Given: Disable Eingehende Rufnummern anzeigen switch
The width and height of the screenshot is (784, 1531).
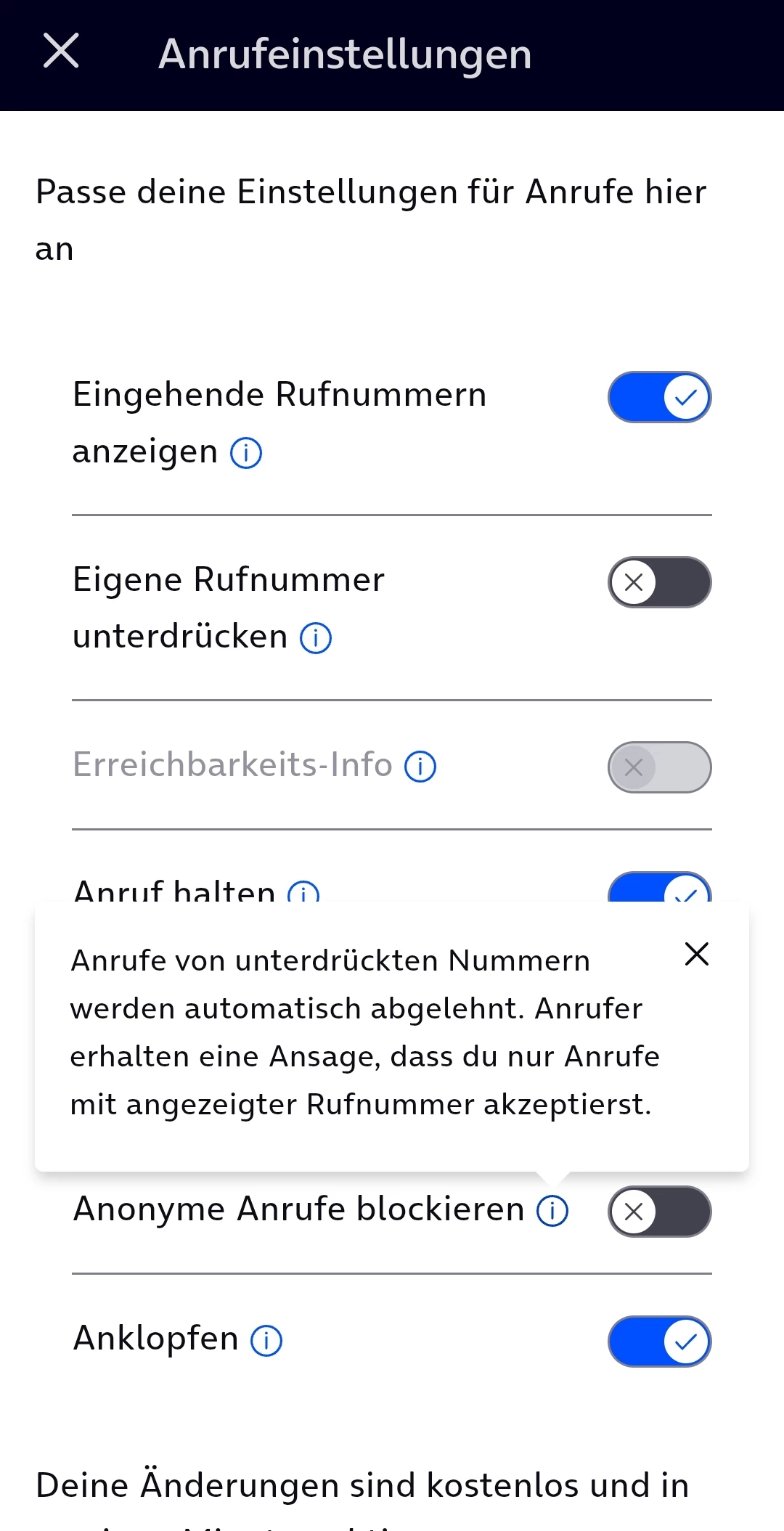Looking at the screenshot, I should (659, 397).
